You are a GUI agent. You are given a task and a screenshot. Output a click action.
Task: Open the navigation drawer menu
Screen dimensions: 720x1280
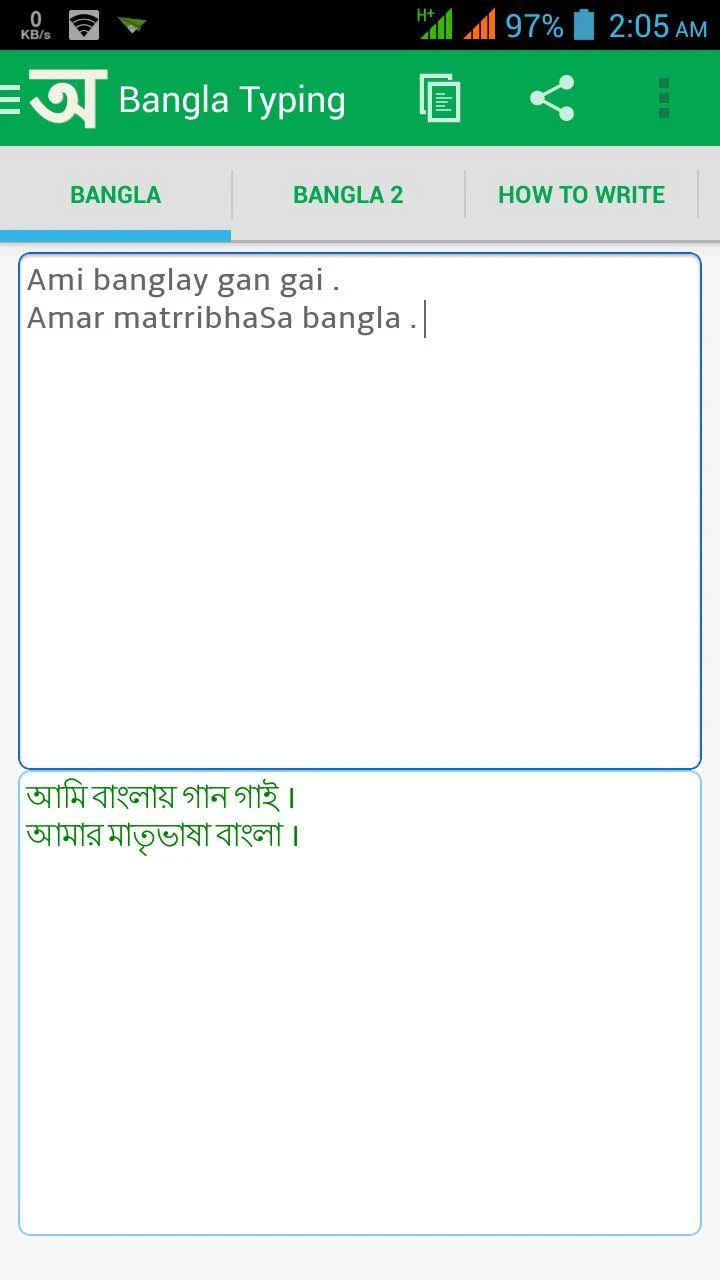point(52,98)
